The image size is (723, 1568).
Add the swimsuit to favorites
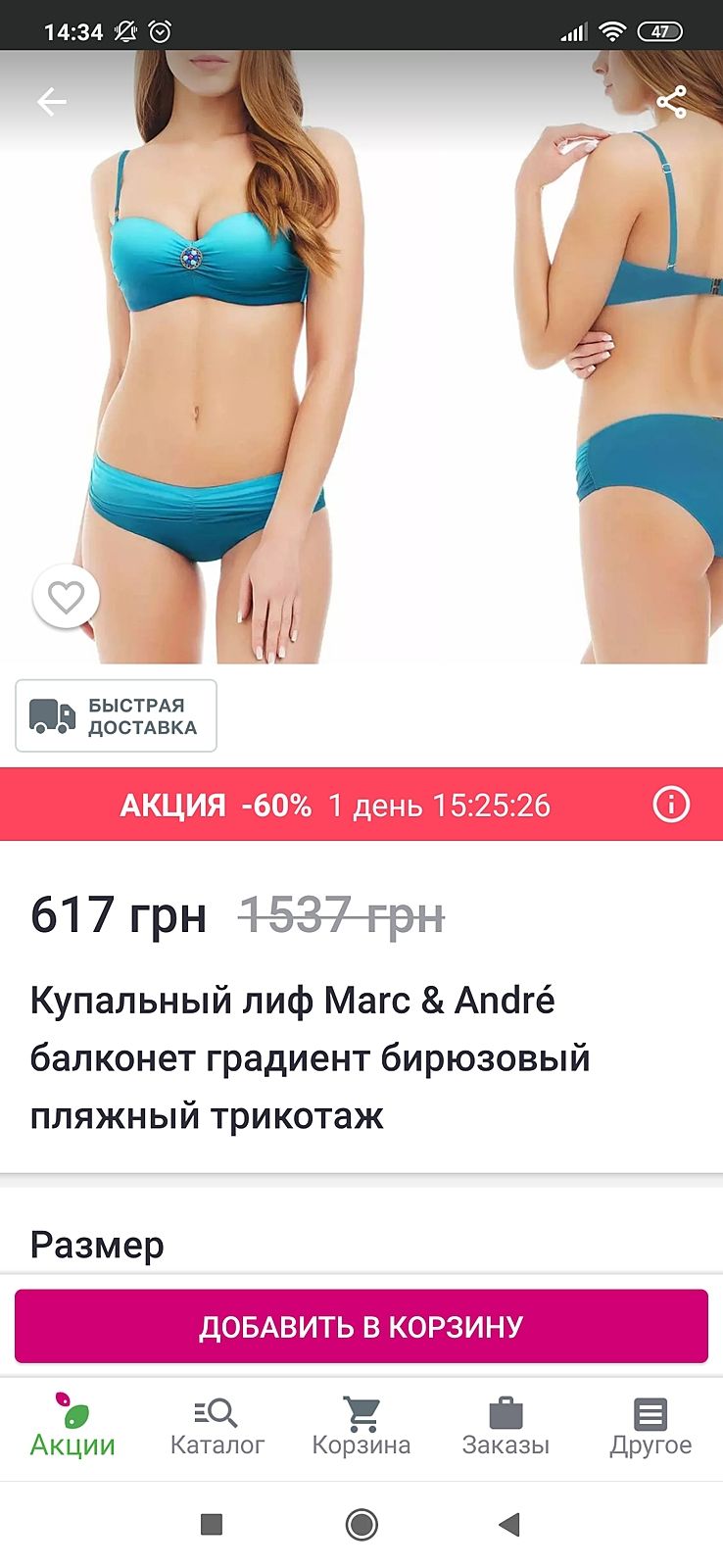click(x=67, y=597)
